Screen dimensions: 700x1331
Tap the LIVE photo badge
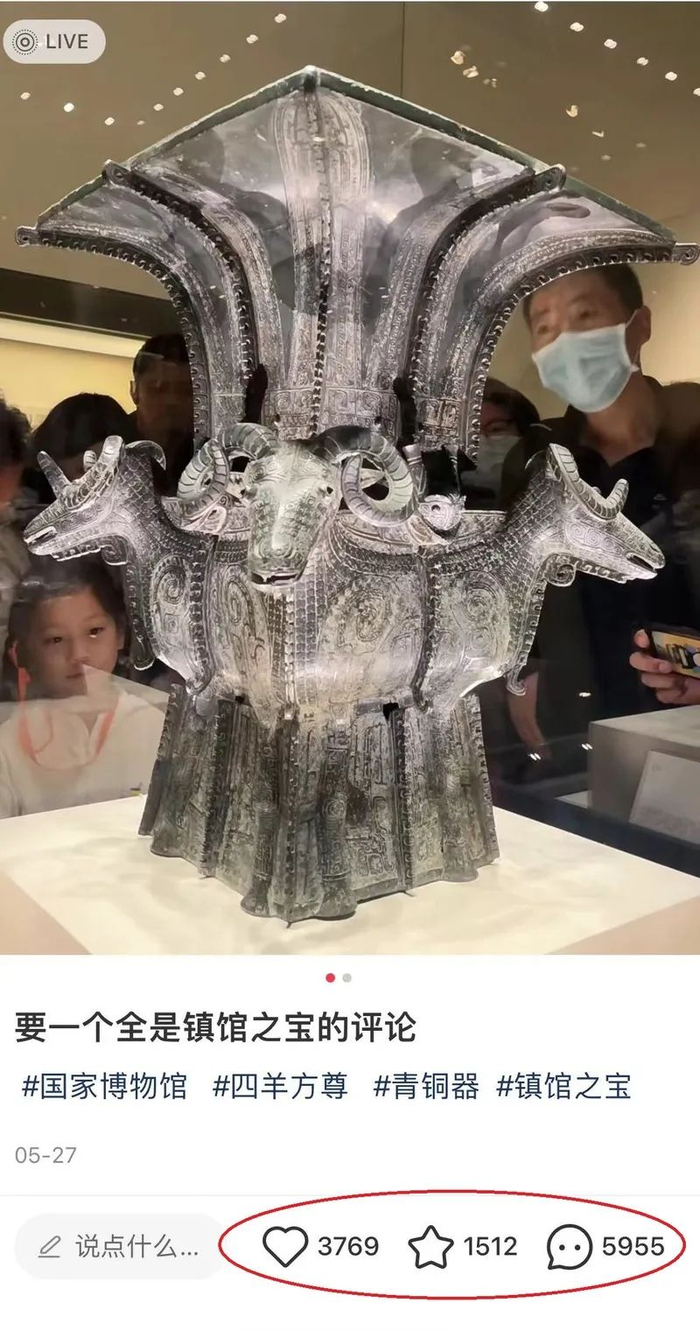(54, 42)
